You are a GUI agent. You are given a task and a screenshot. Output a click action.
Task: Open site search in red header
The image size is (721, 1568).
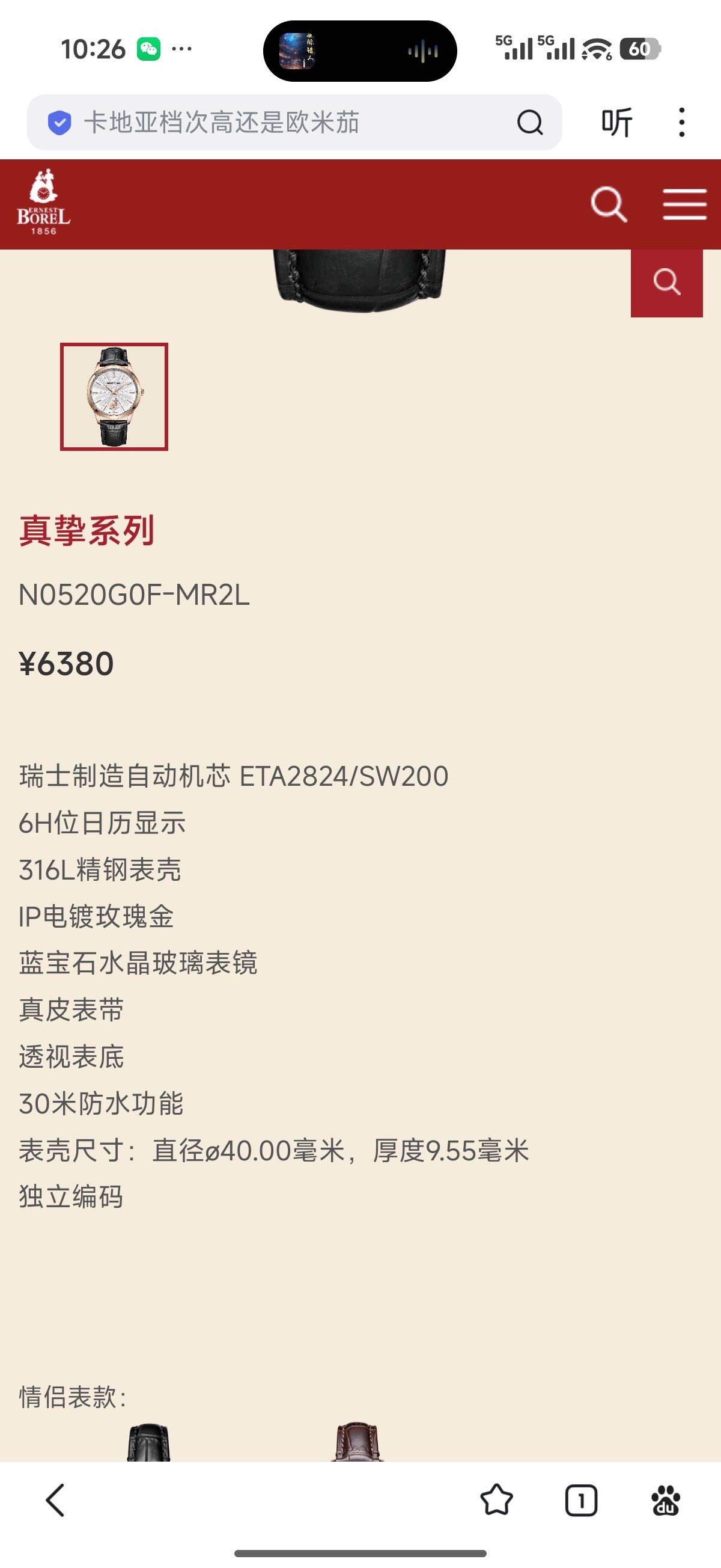coord(609,204)
